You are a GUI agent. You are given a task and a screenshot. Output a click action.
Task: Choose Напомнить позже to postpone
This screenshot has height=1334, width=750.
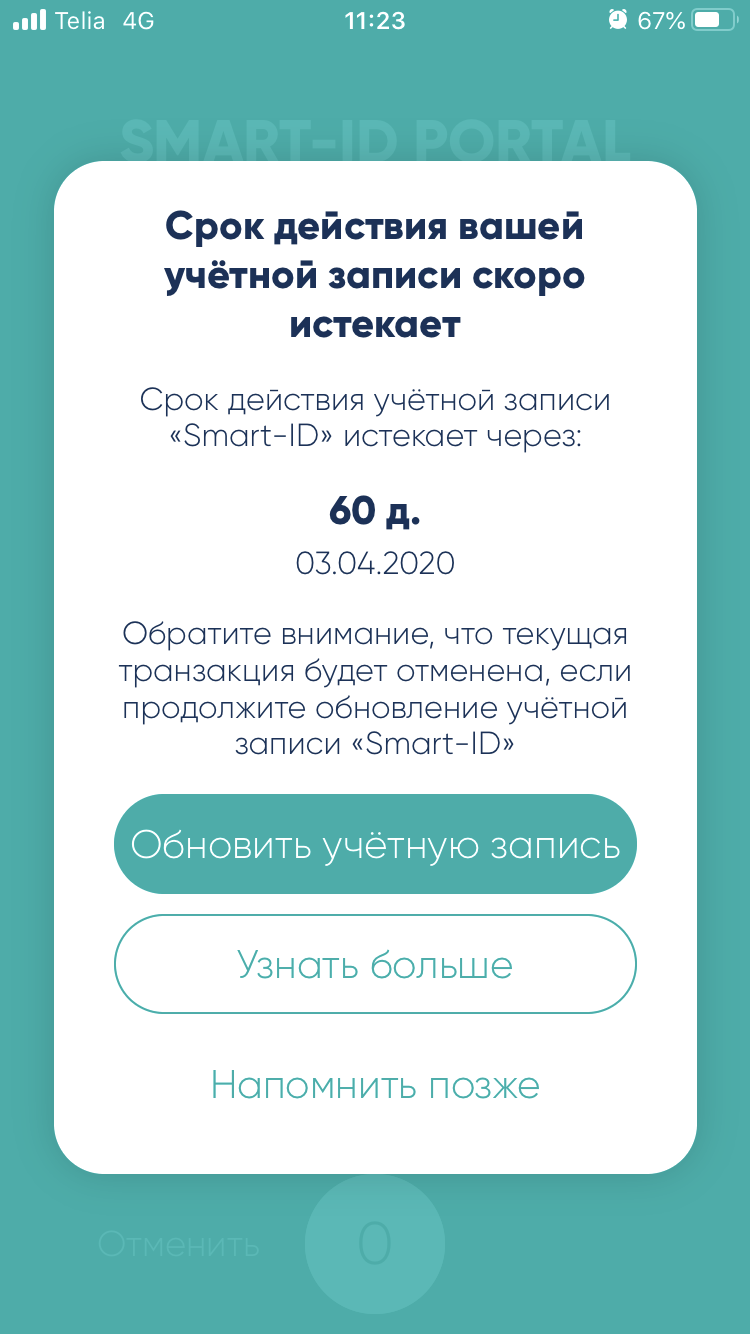375,1085
